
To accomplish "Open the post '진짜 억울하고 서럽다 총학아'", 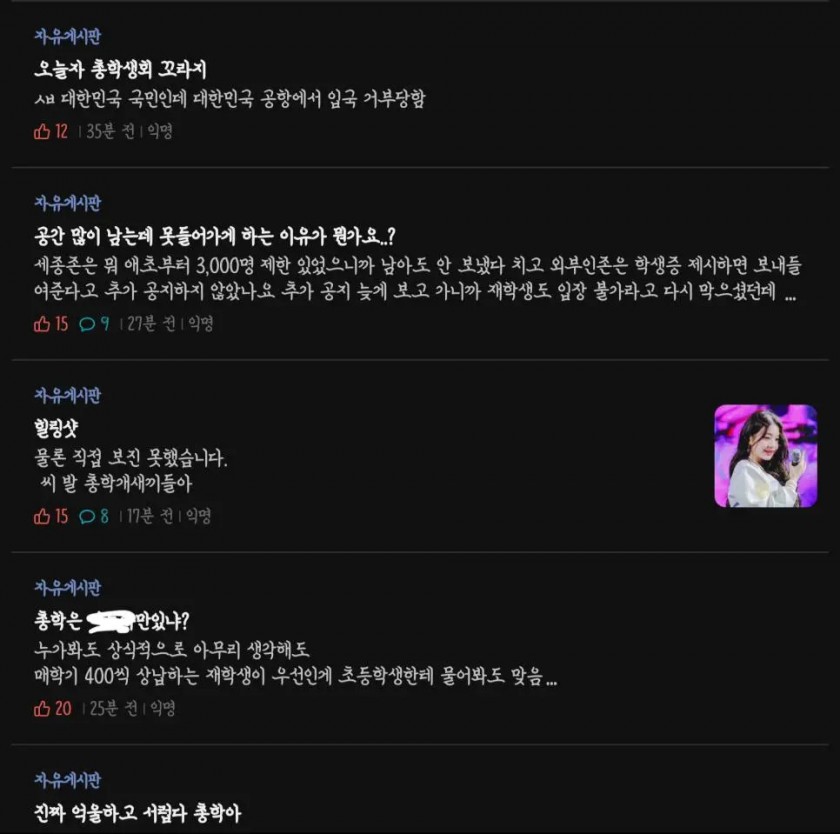I will pyautogui.click(x=137, y=813).
